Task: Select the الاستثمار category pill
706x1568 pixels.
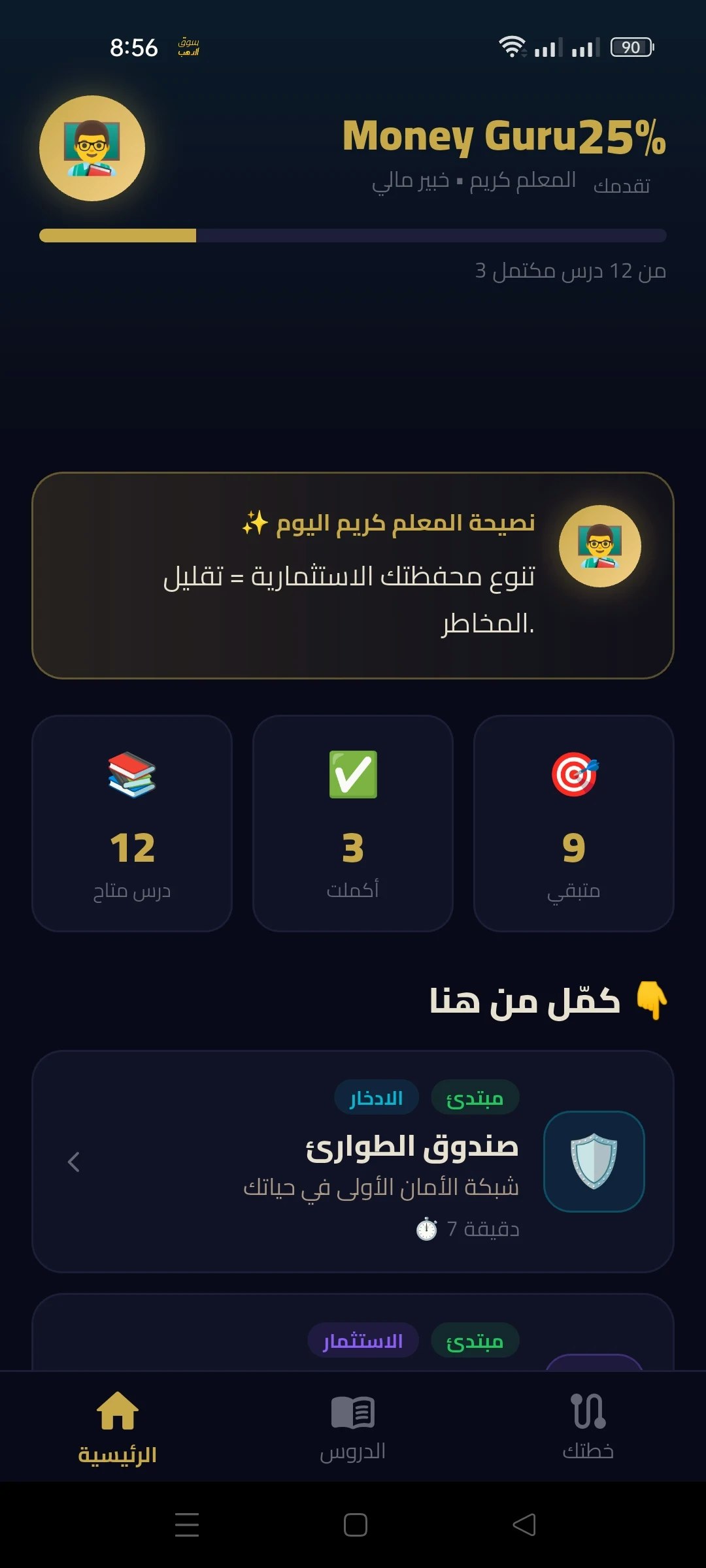Action: [x=364, y=1340]
